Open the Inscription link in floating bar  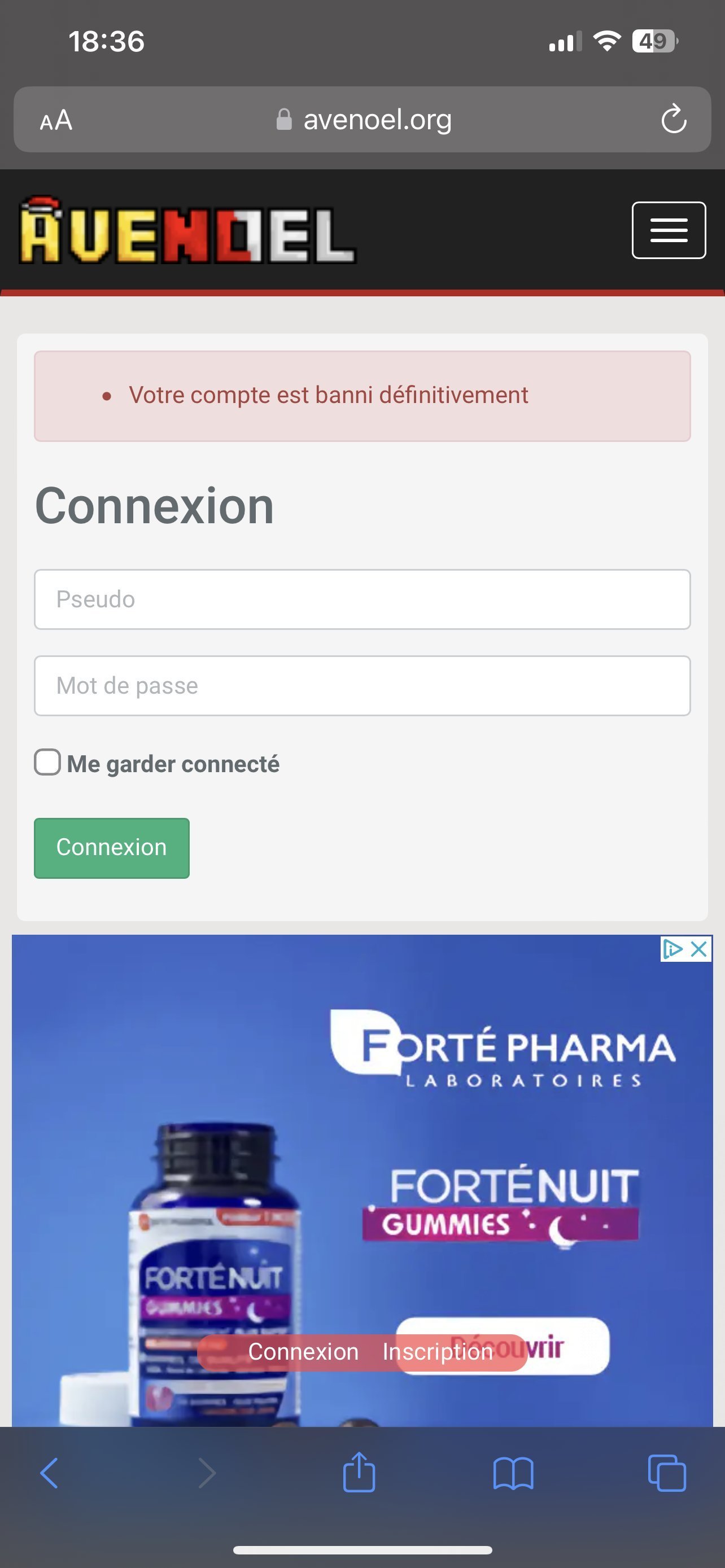click(437, 1352)
